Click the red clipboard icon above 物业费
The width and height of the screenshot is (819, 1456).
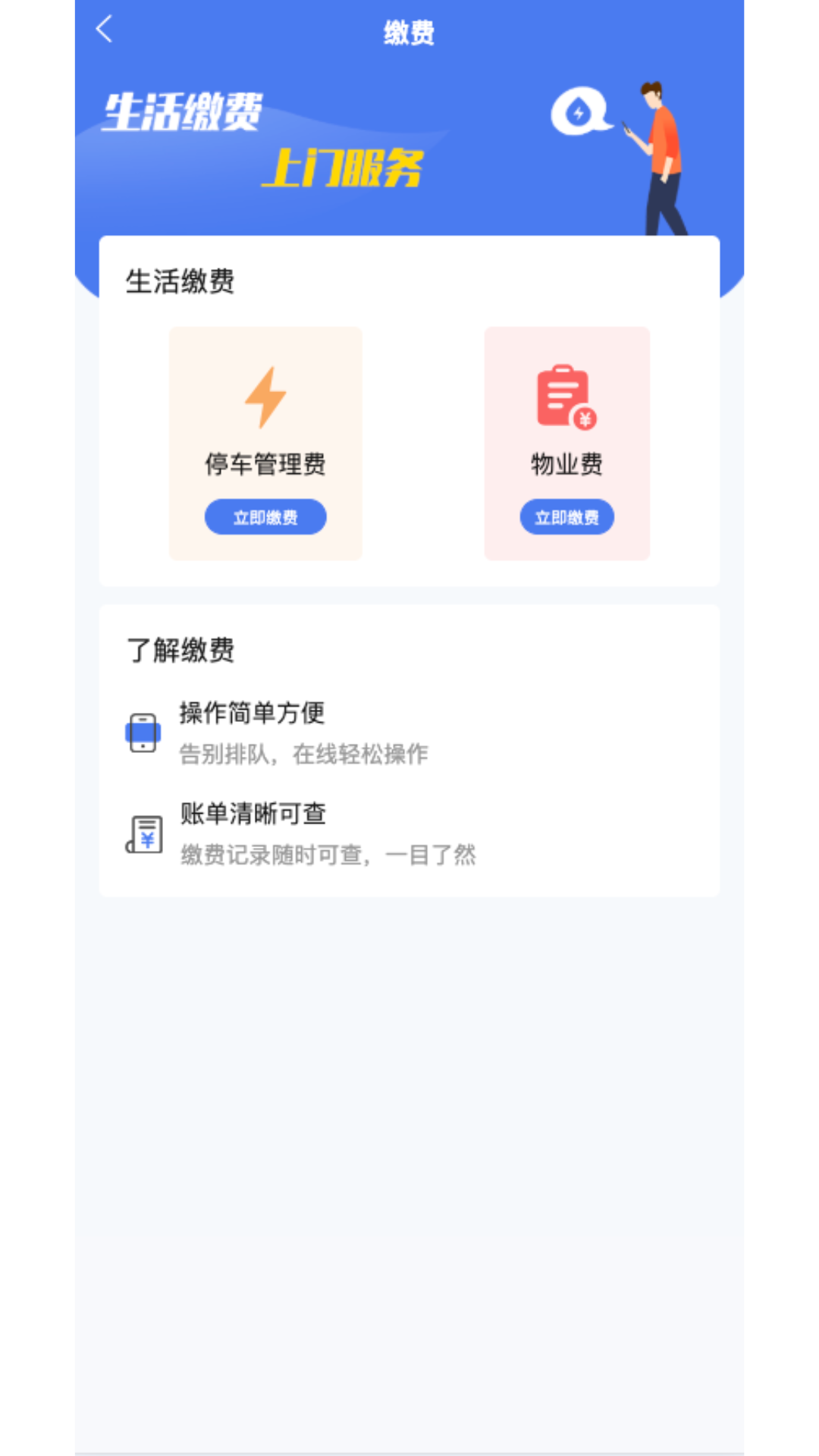(x=561, y=394)
